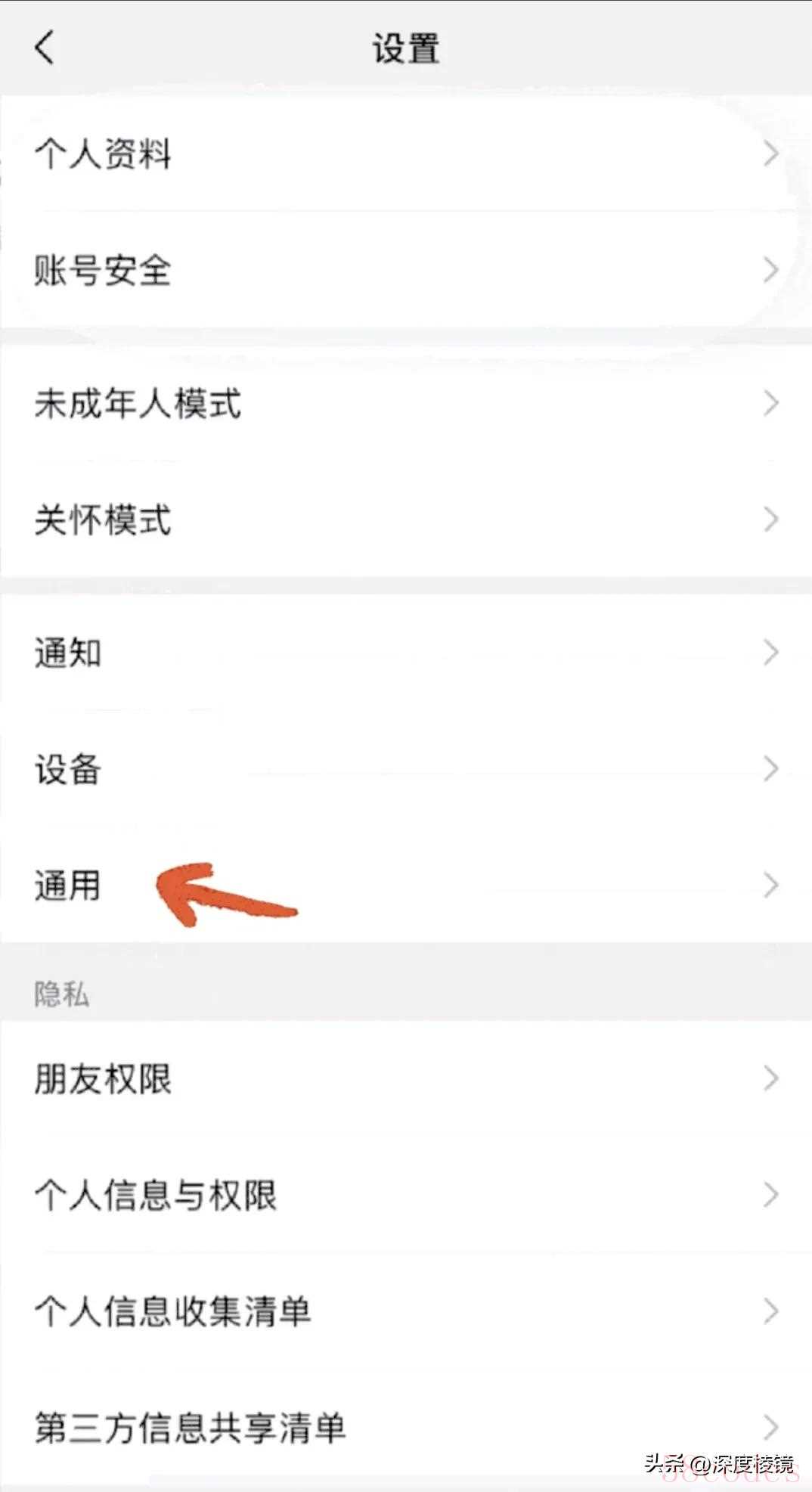Open 关怀模式 row

(x=406, y=520)
